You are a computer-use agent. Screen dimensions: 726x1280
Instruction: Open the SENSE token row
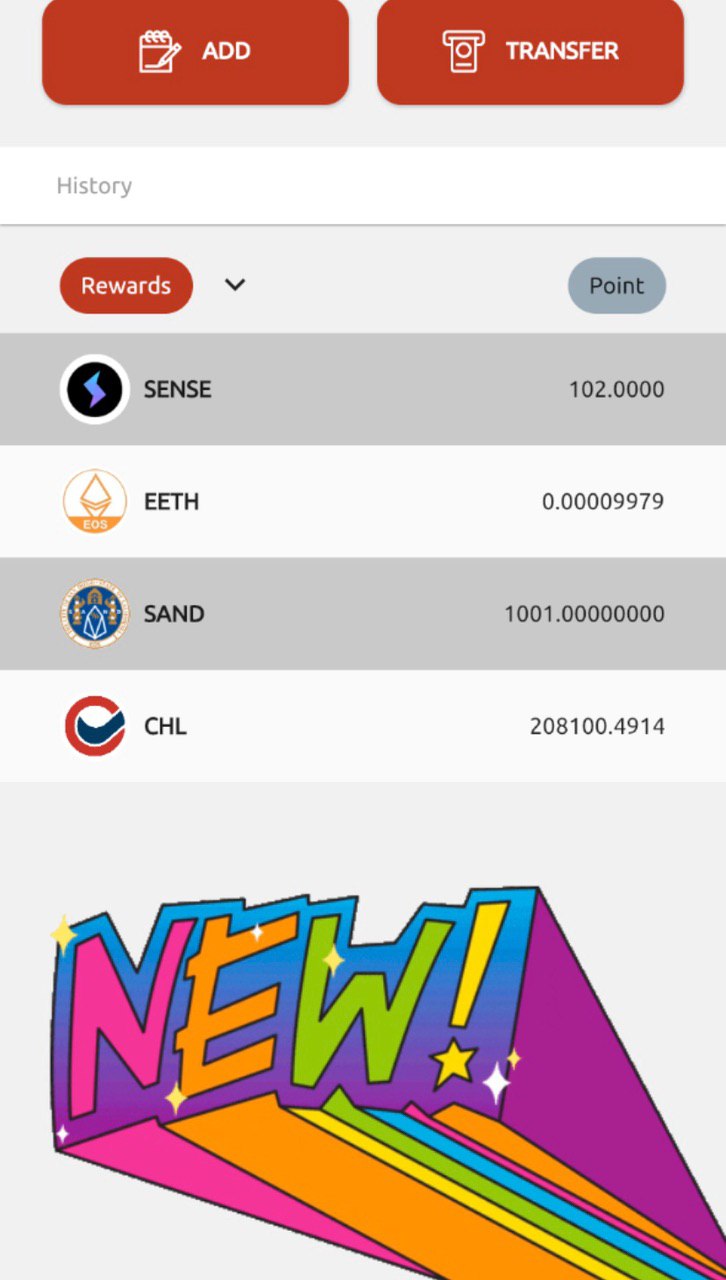[x=363, y=389]
